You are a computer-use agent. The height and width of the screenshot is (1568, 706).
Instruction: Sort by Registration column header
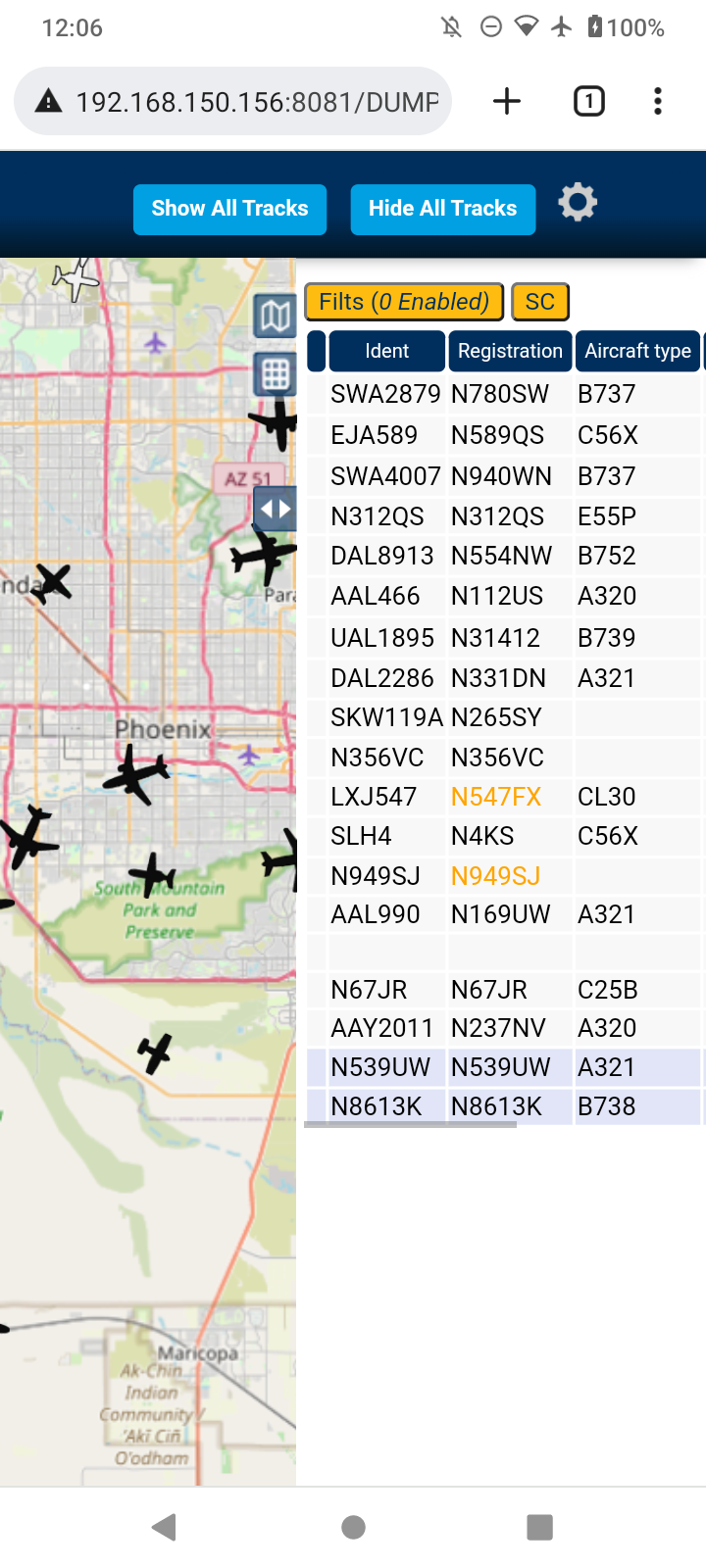click(510, 351)
